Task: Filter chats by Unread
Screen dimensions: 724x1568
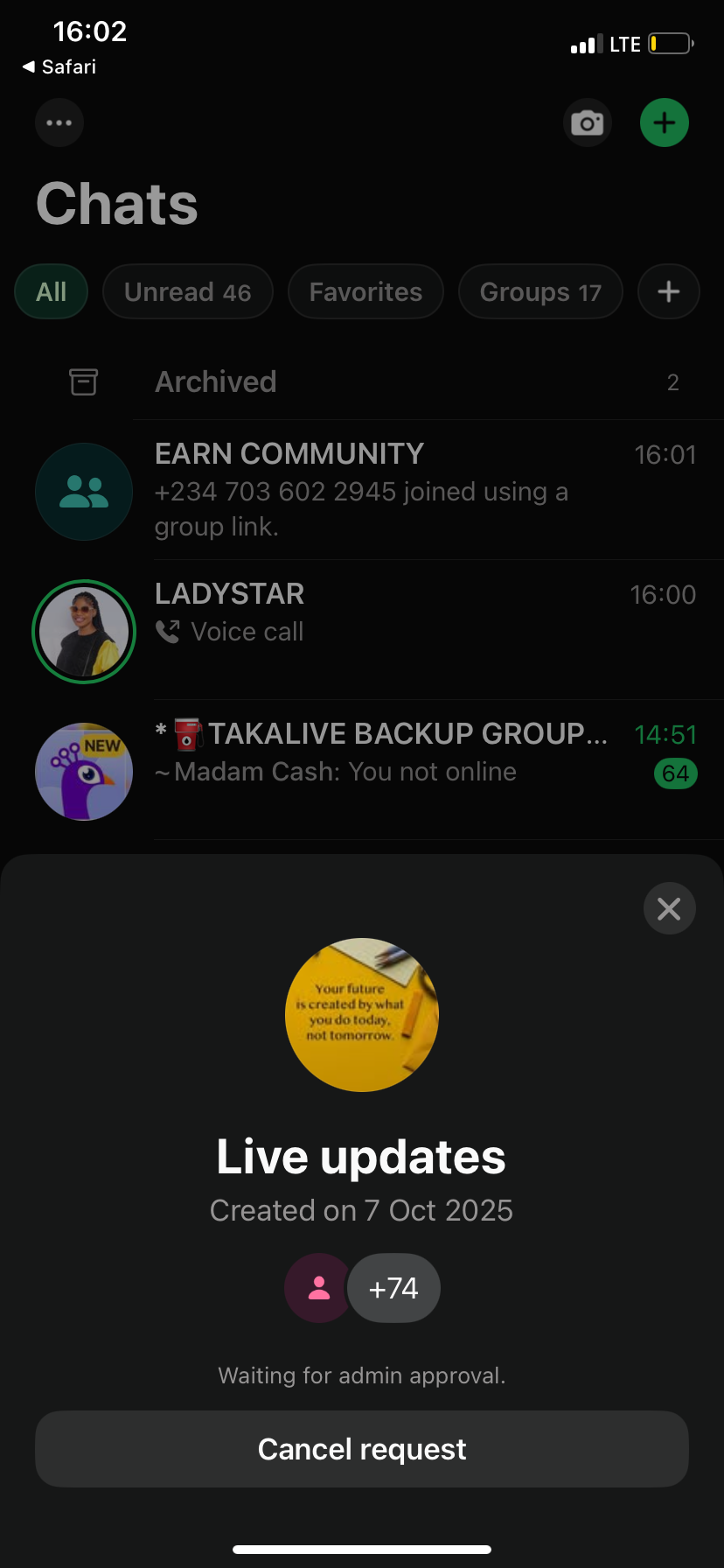Action: click(188, 292)
